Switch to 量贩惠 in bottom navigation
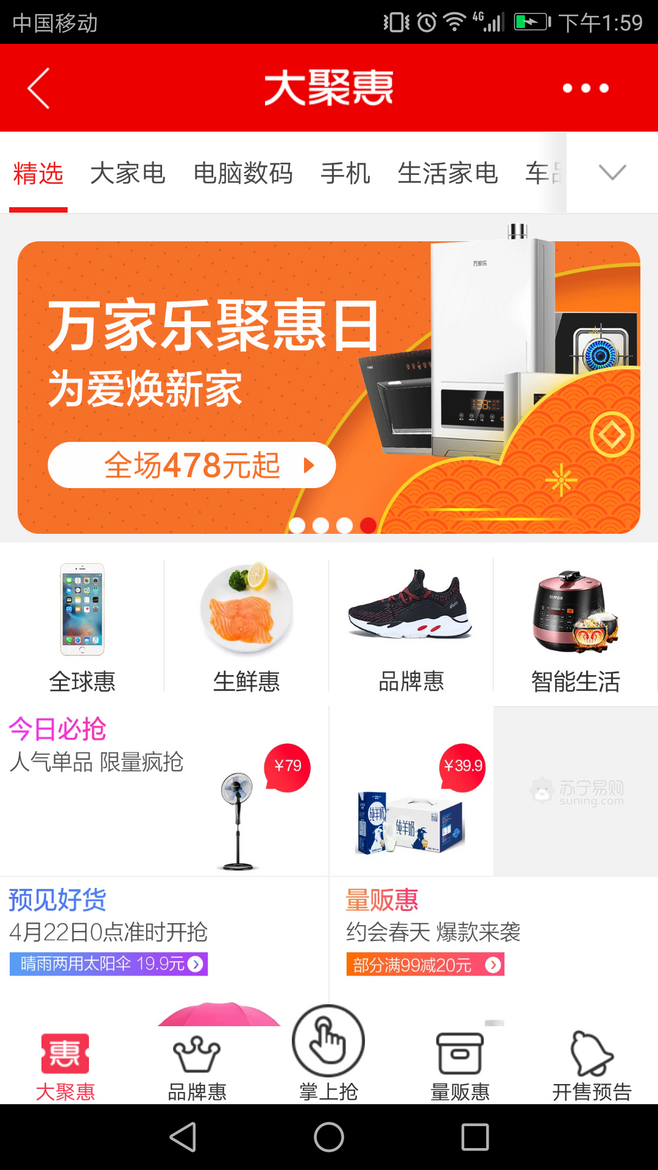 pyautogui.click(x=460, y=1065)
